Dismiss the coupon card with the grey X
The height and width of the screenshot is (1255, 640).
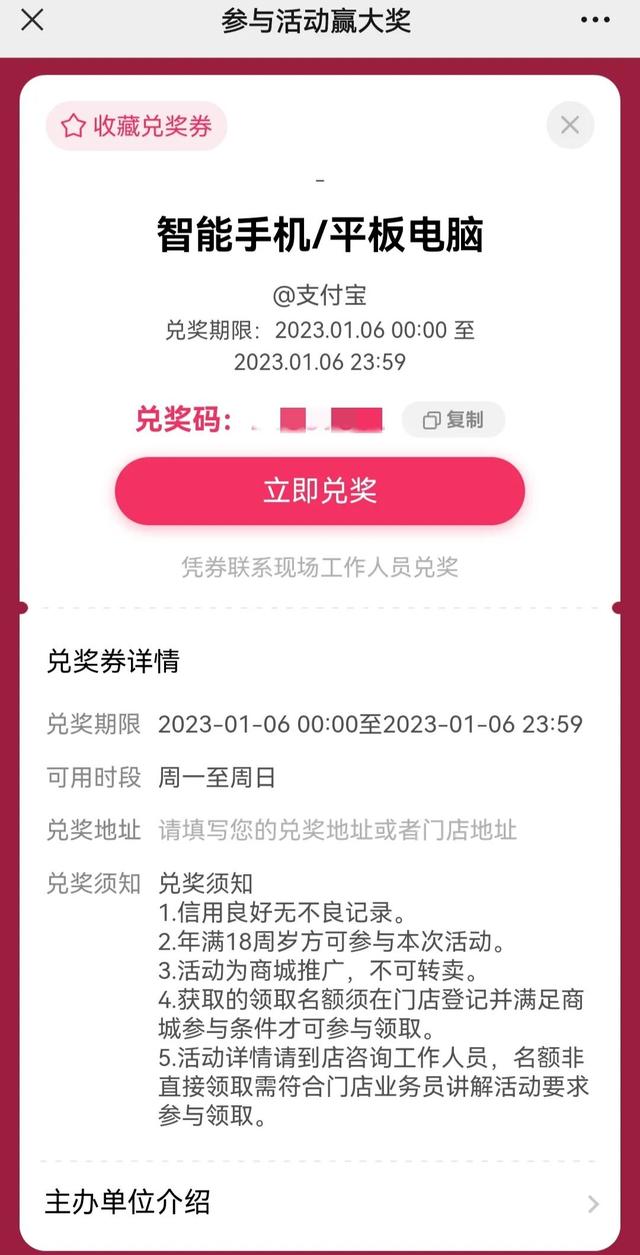[x=570, y=125]
